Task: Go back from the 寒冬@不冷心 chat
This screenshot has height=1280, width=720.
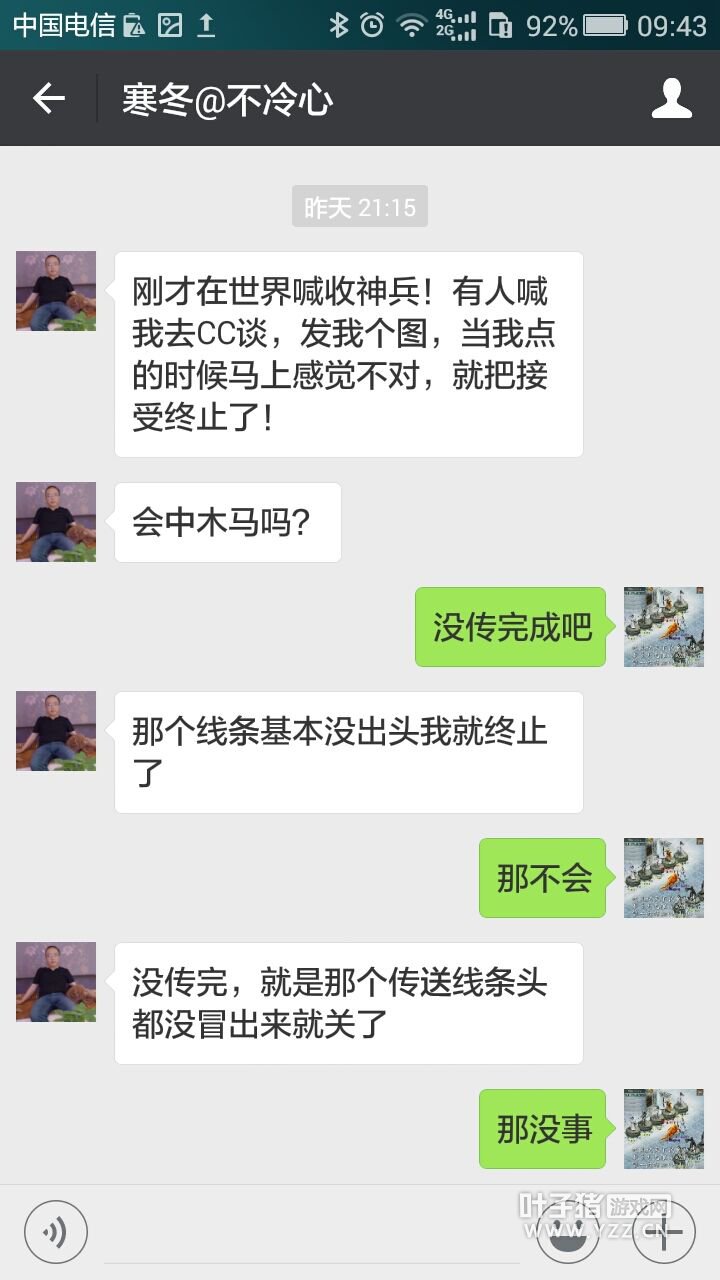Action: point(49,99)
